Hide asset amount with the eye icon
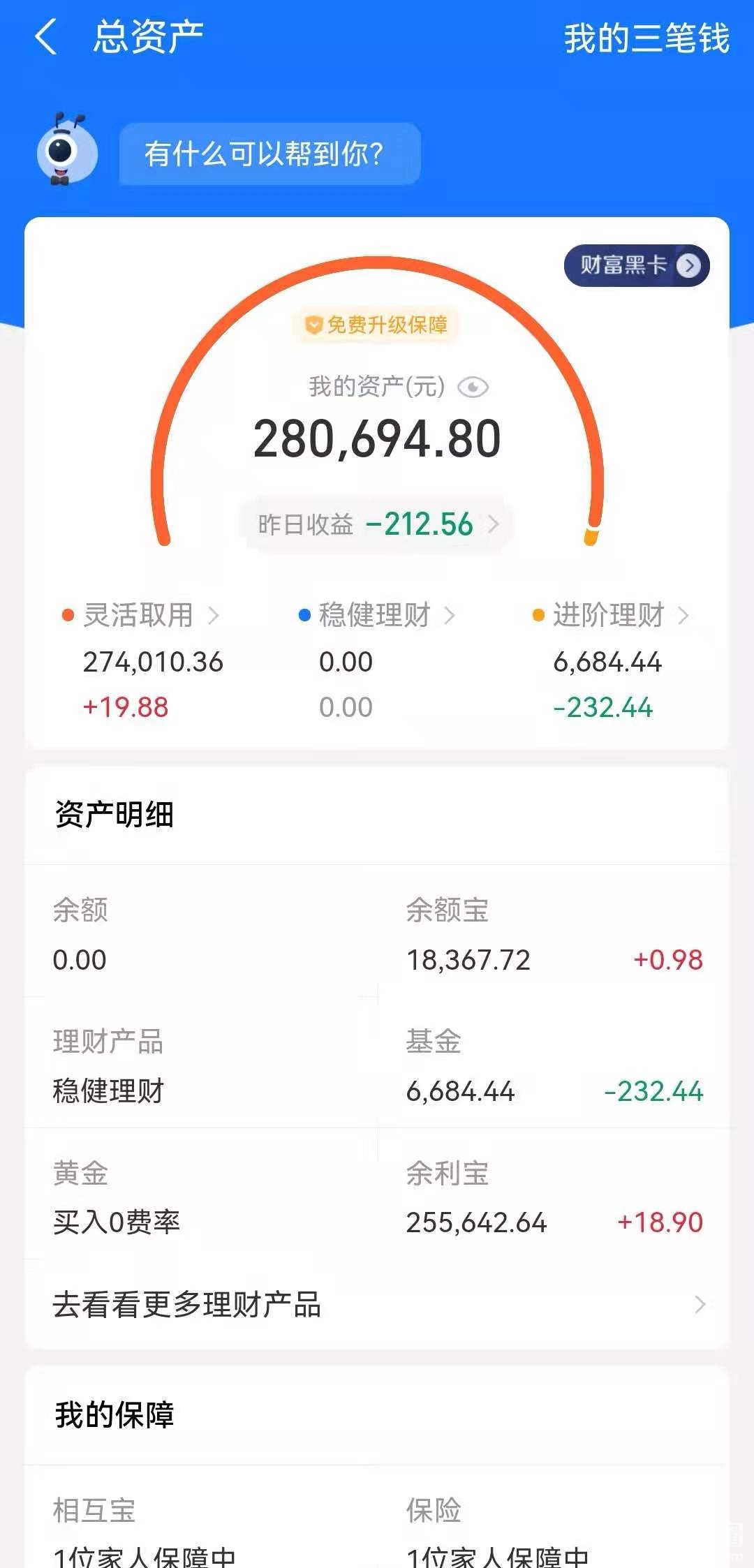754x1568 pixels. tap(473, 387)
